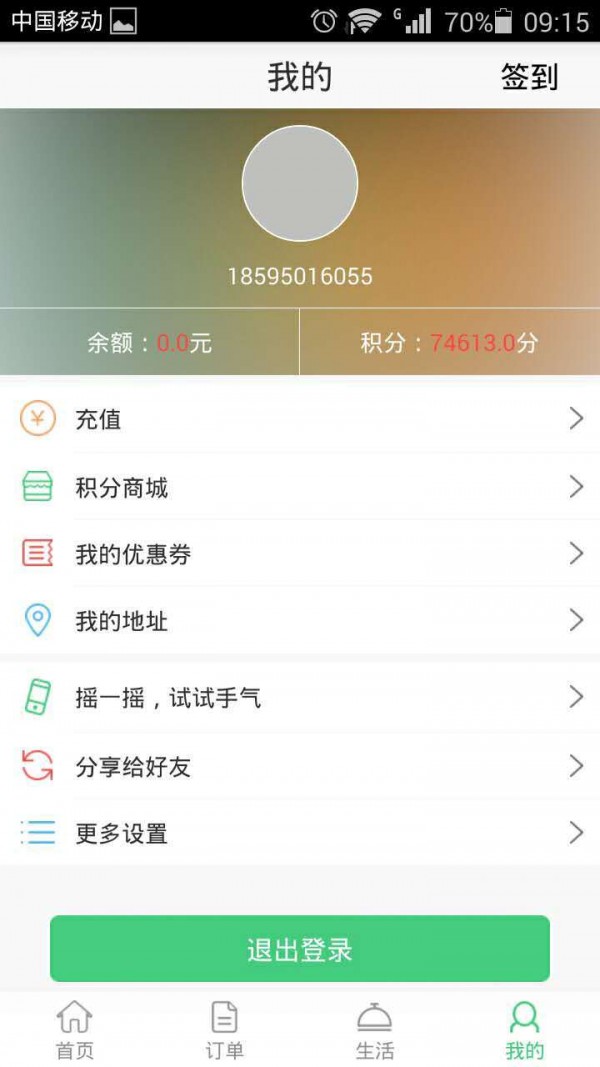Open 我的地址 address list
Viewport: 600px width, 1067px height.
pos(300,621)
